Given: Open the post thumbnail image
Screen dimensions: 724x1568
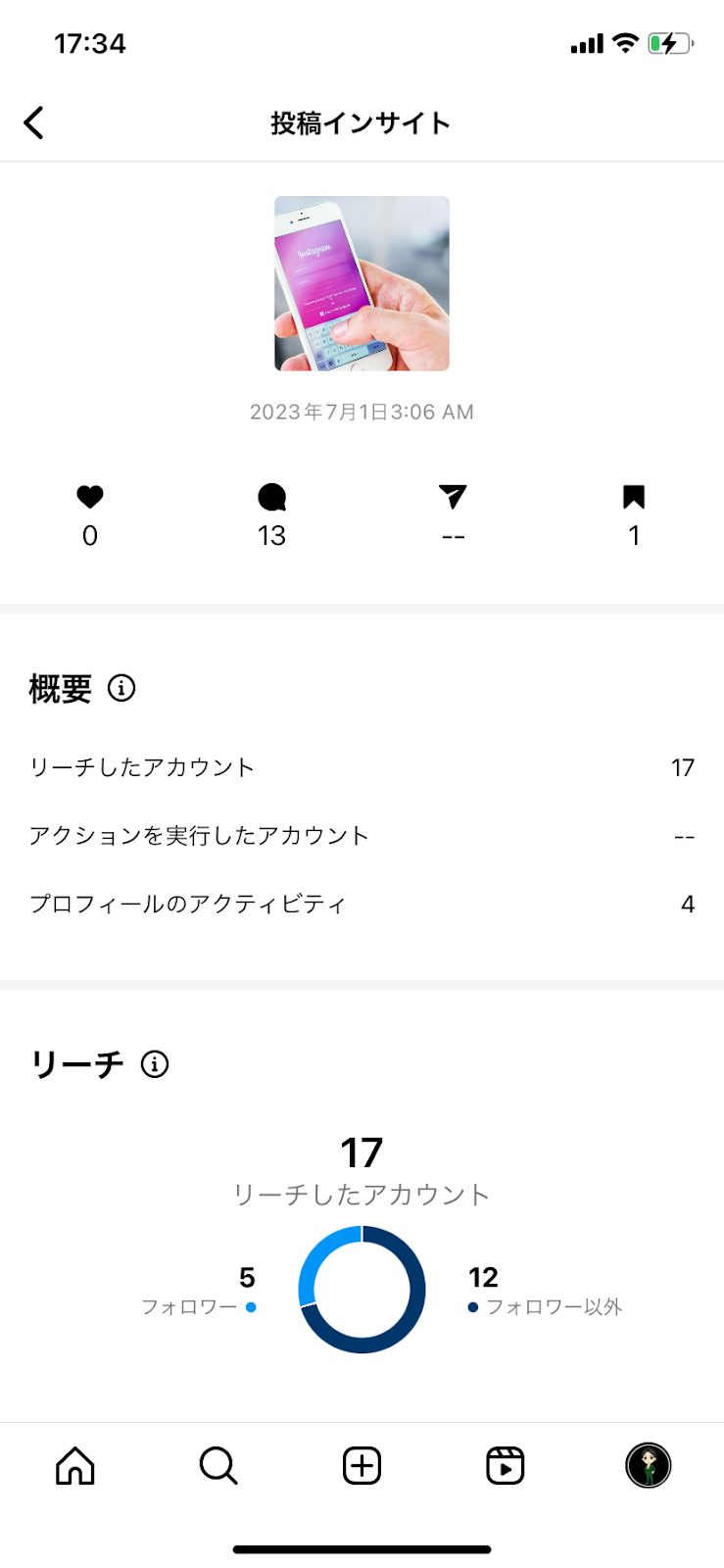Looking at the screenshot, I should pyautogui.click(x=362, y=283).
